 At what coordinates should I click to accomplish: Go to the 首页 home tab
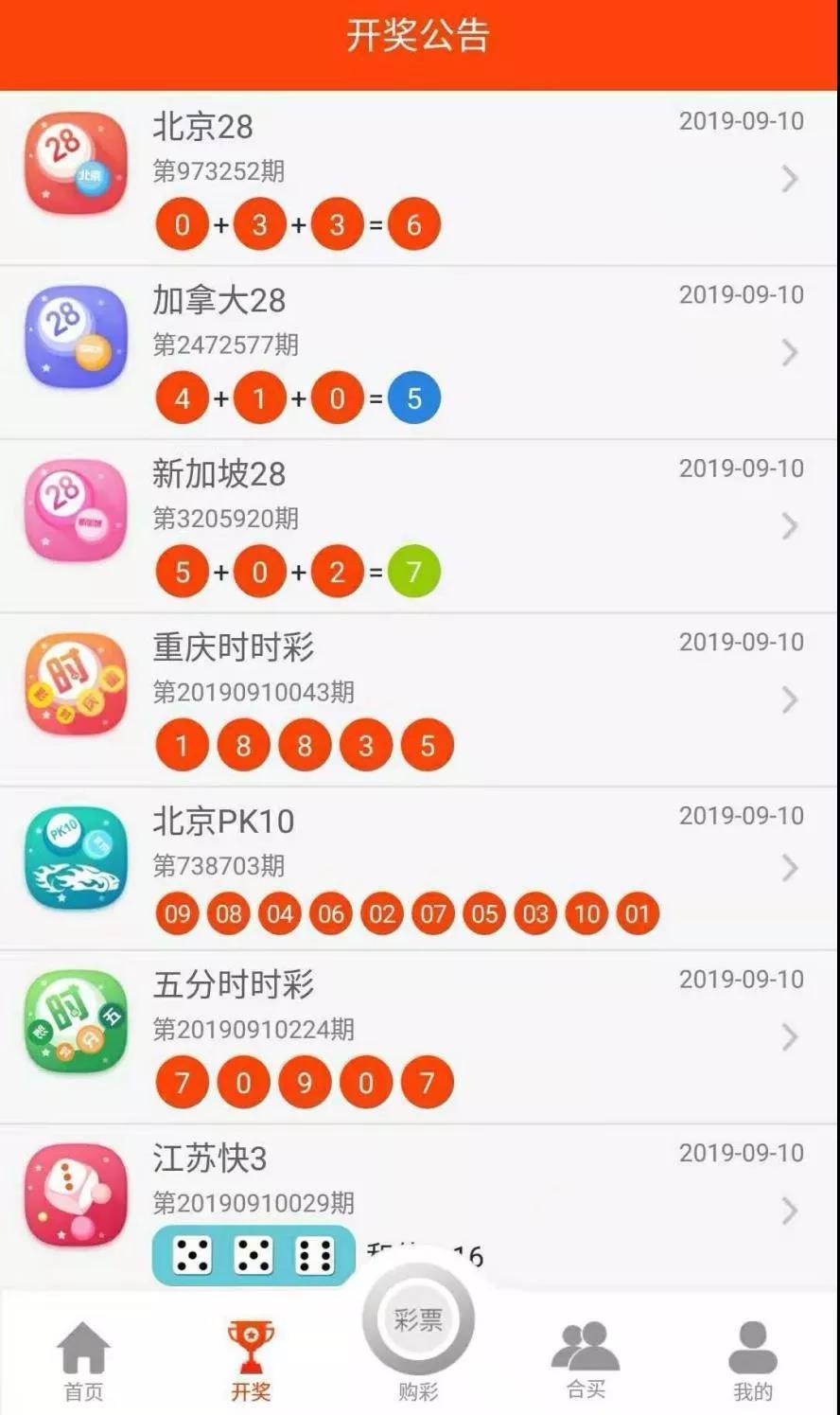click(83, 1361)
